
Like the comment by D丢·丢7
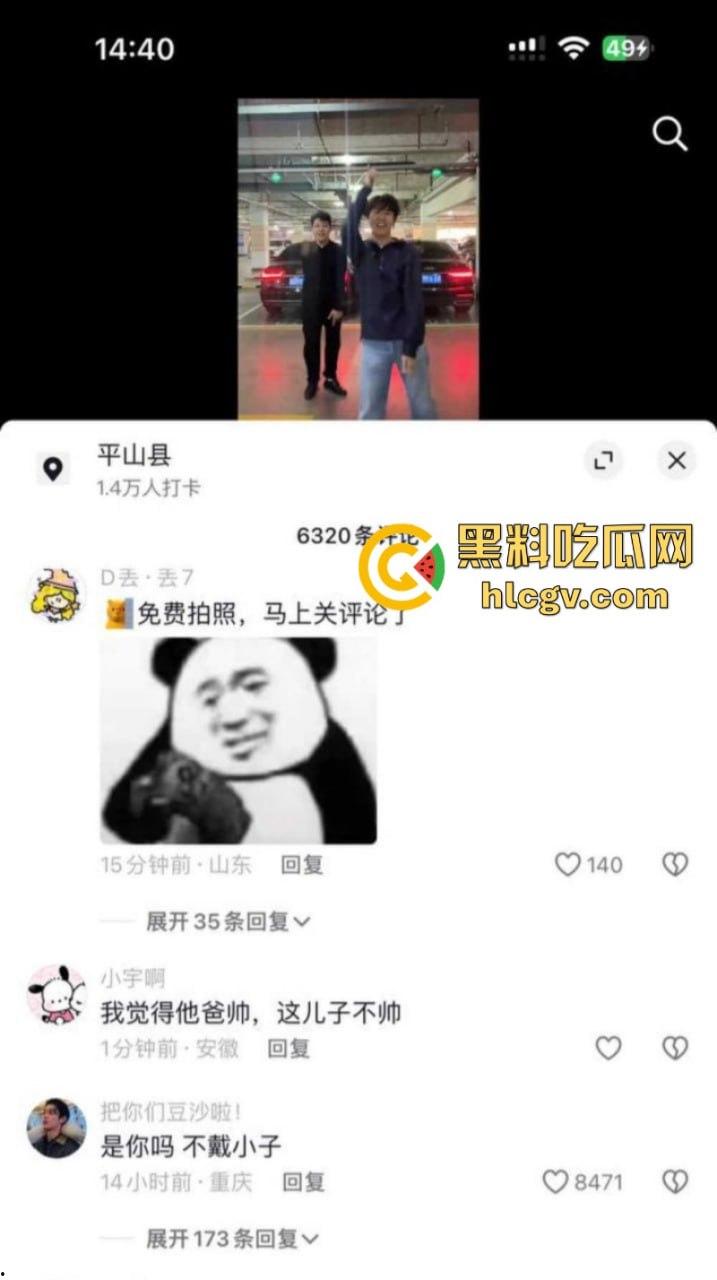pos(568,865)
